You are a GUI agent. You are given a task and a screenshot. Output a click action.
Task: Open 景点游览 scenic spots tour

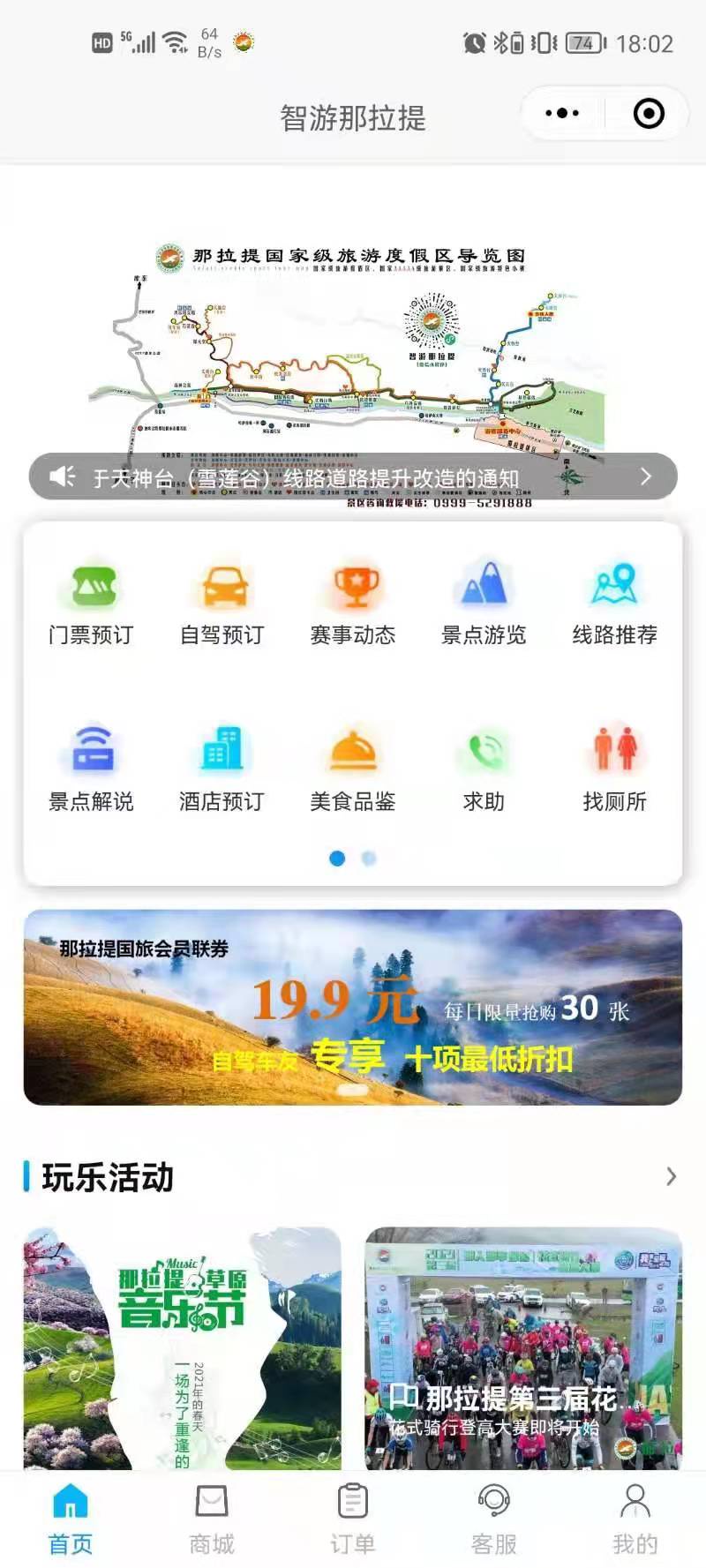click(484, 602)
